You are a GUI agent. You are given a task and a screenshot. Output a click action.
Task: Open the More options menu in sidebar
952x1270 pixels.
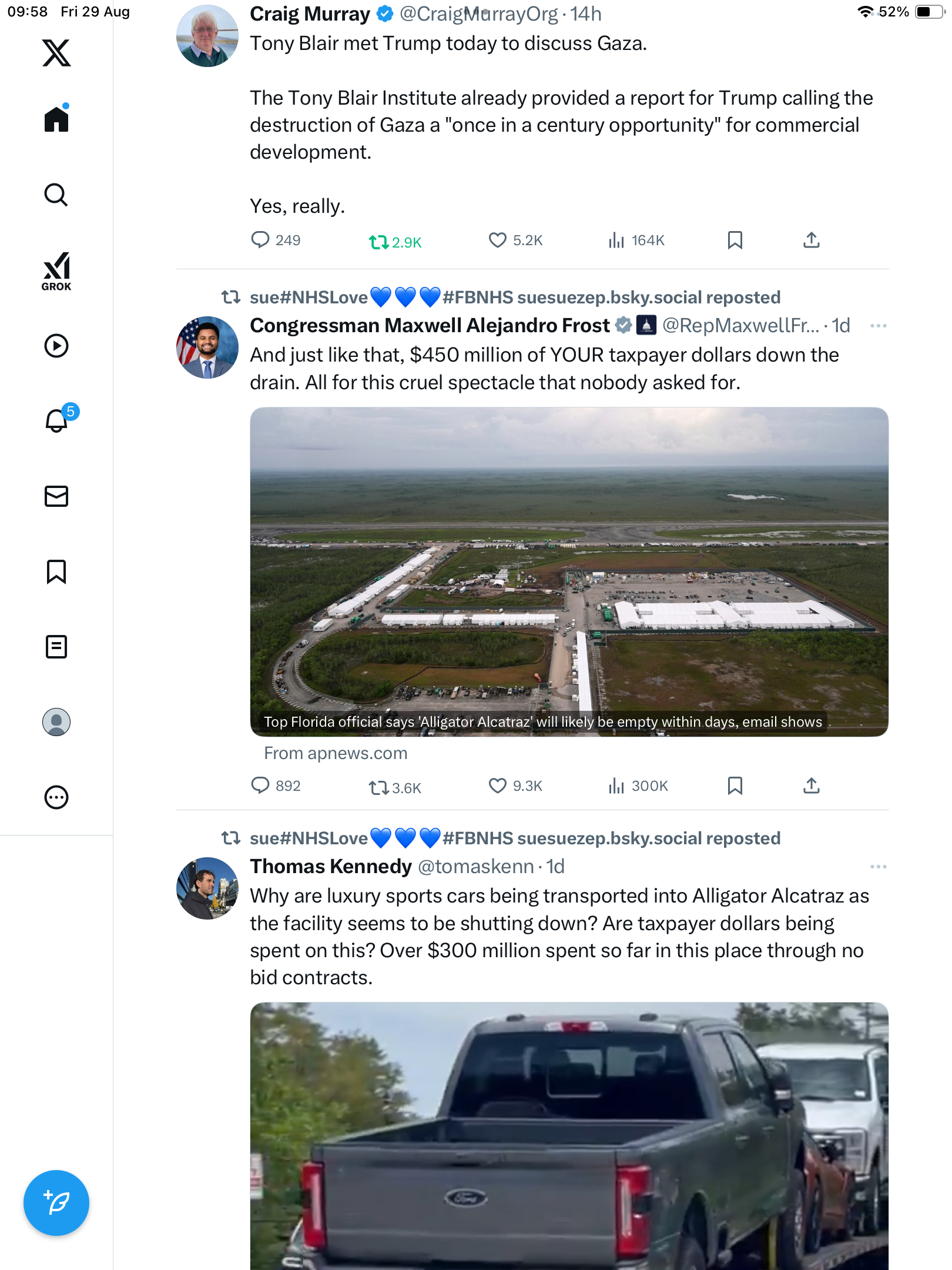click(56, 797)
